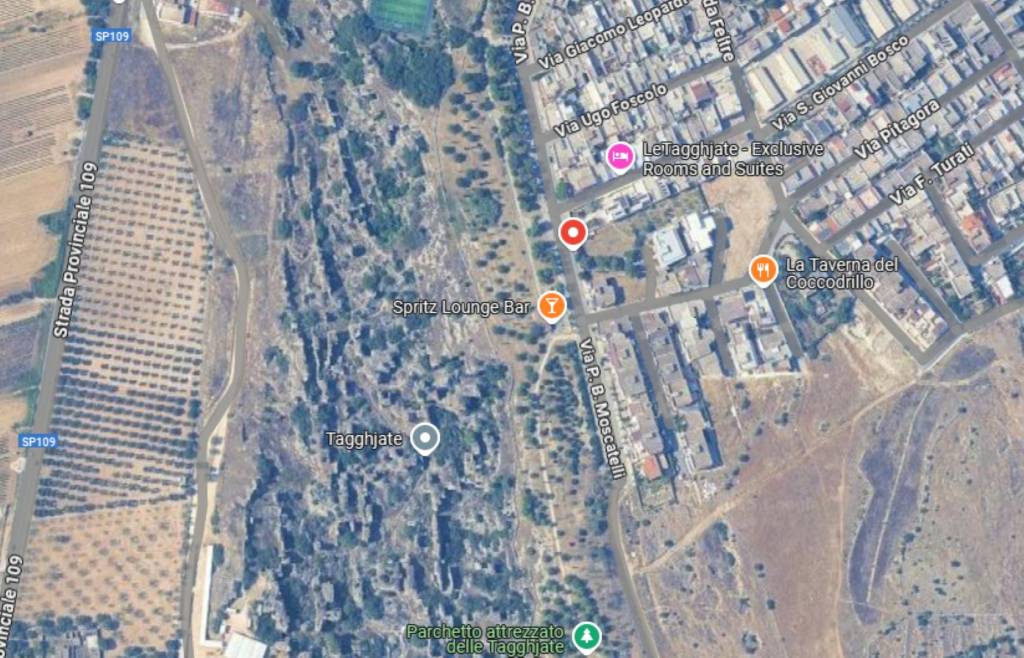Image resolution: width=1024 pixels, height=658 pixels.
Task: Select the Tagghjate place marker
Action: coord(425,438)
